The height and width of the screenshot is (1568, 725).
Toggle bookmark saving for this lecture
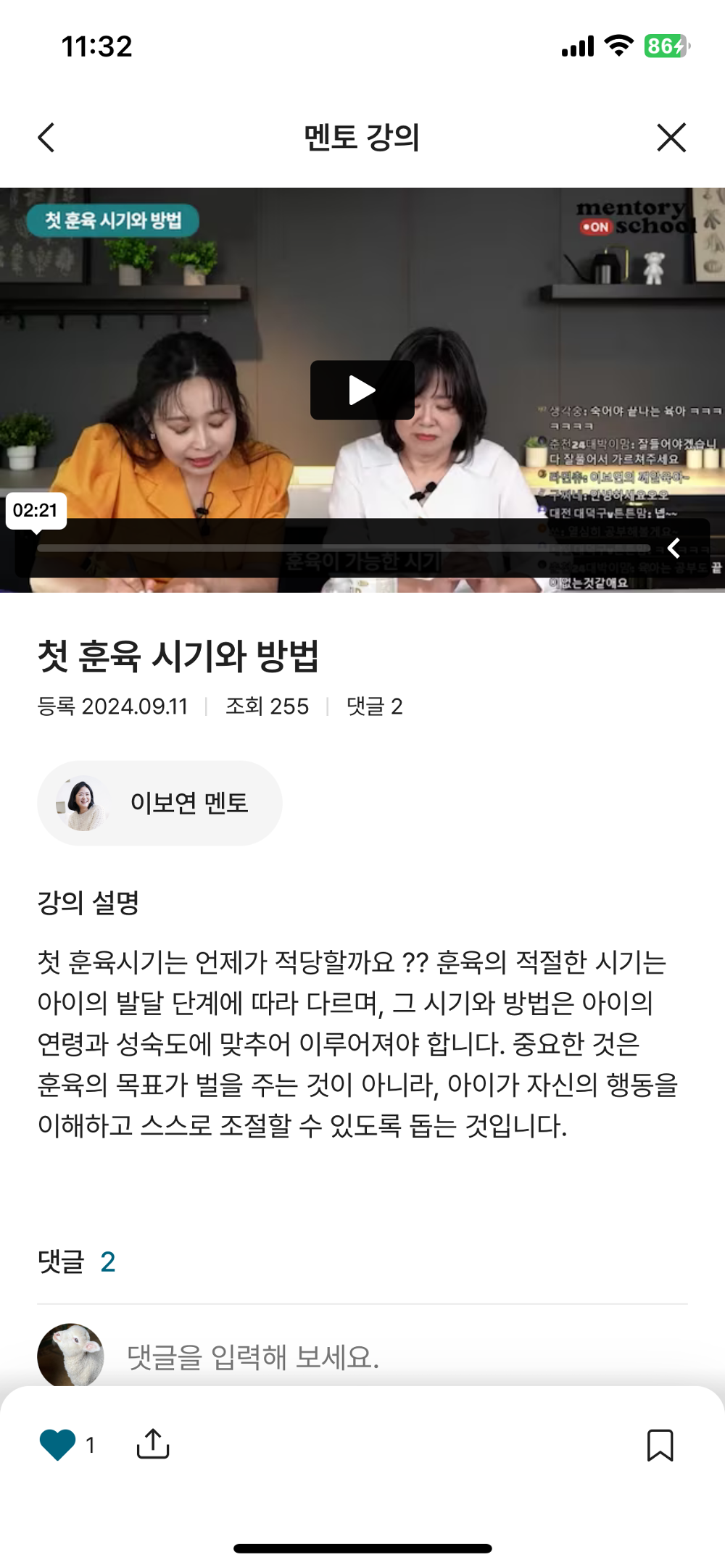click(660, 1444)
